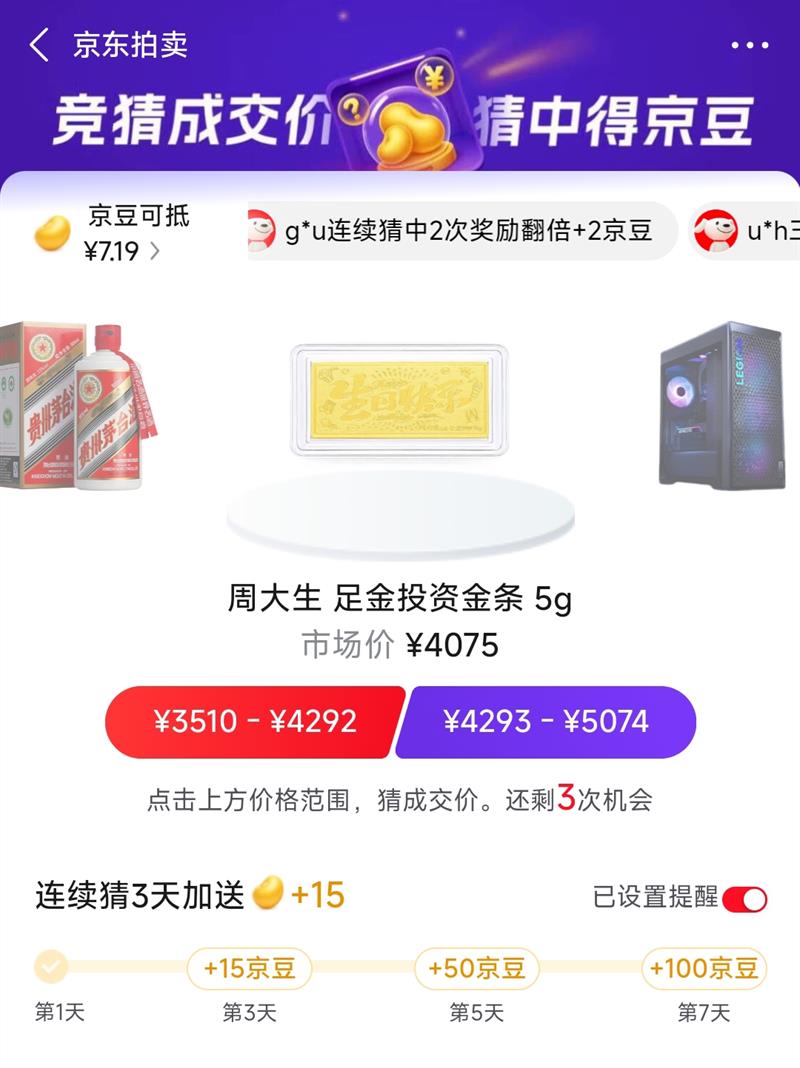Select the Legion desktop PC item
This screenshot has width=800, height=1068.
click(x=720, y=405)
